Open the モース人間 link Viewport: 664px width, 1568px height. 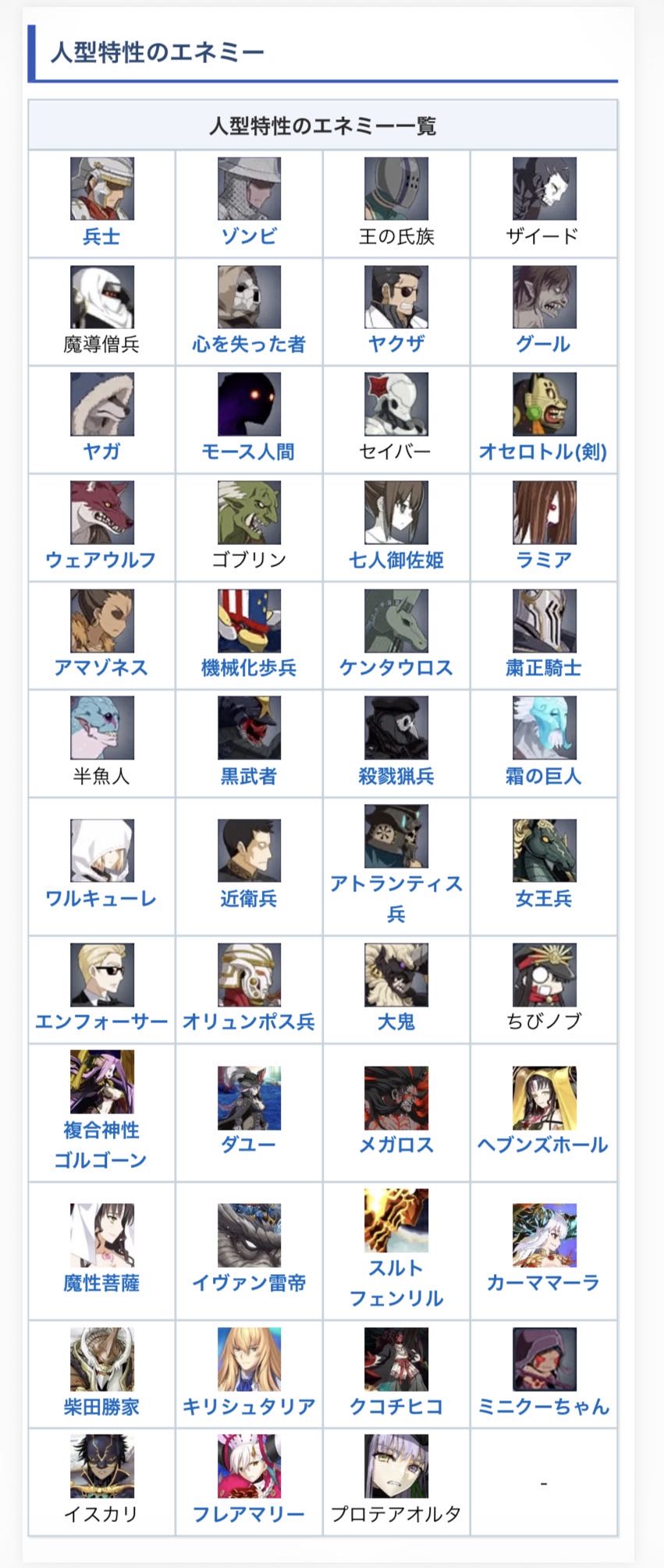pos(249,451)
